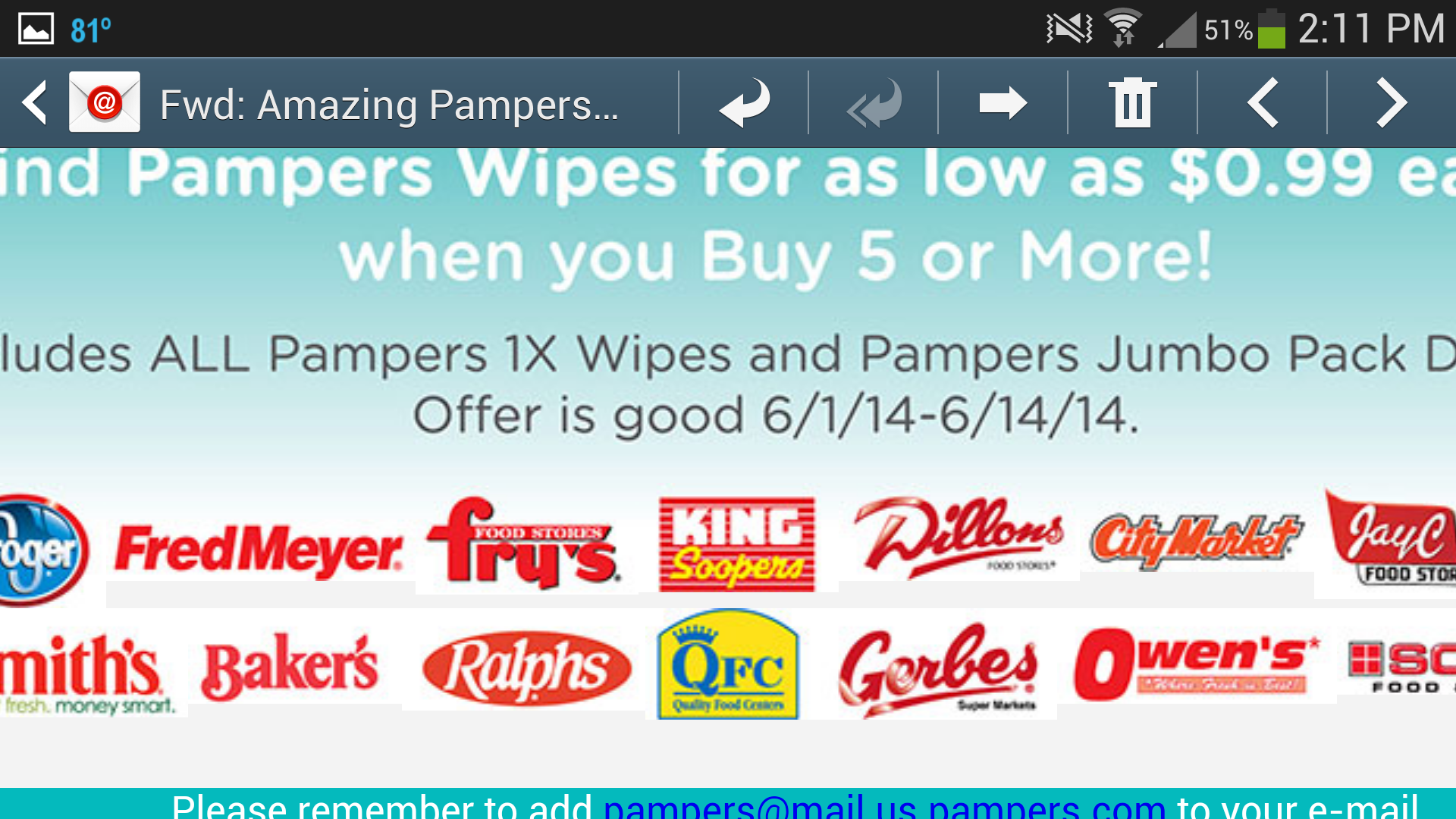The width and height of the screenshot is (1456, 819).
Task: Go back to the inbox
Action: [x=35, y=102]
